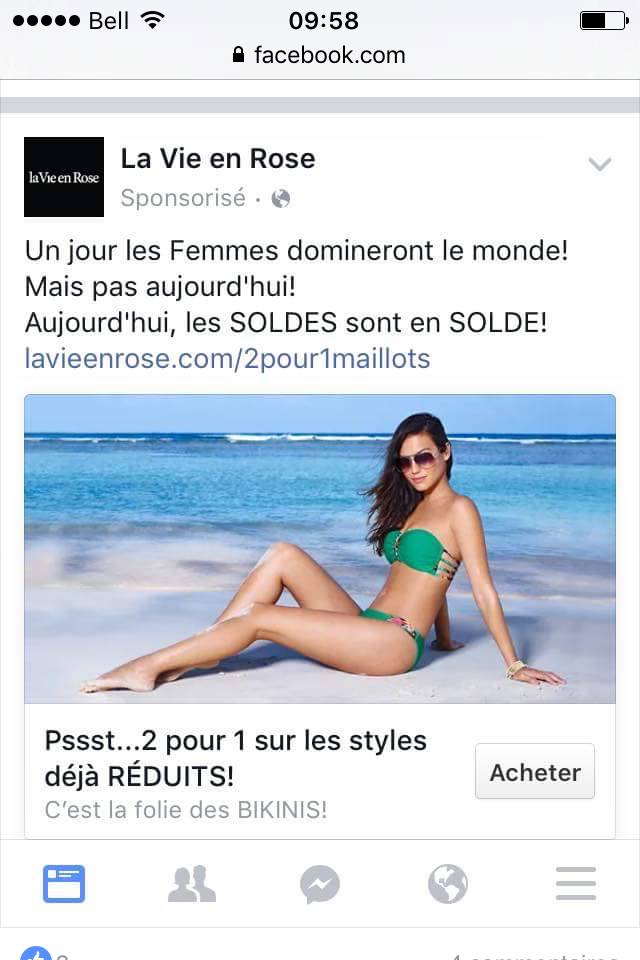The image size is (640, 960).
Task: Expand the post options chevron
Action: (x=599, y=165)
